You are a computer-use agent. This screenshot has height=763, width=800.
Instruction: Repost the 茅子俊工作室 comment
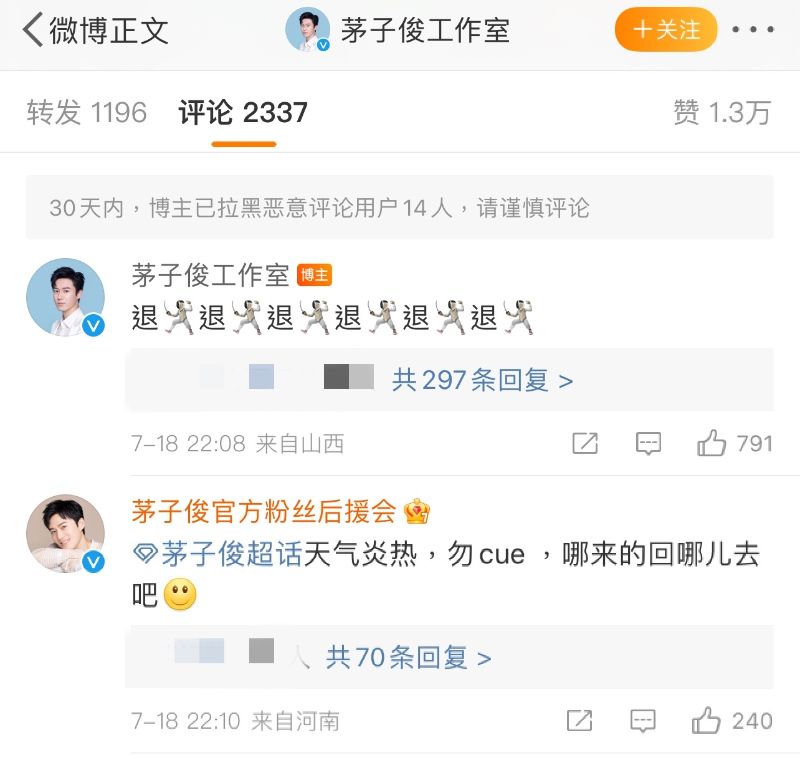click(x=584, y=443)
